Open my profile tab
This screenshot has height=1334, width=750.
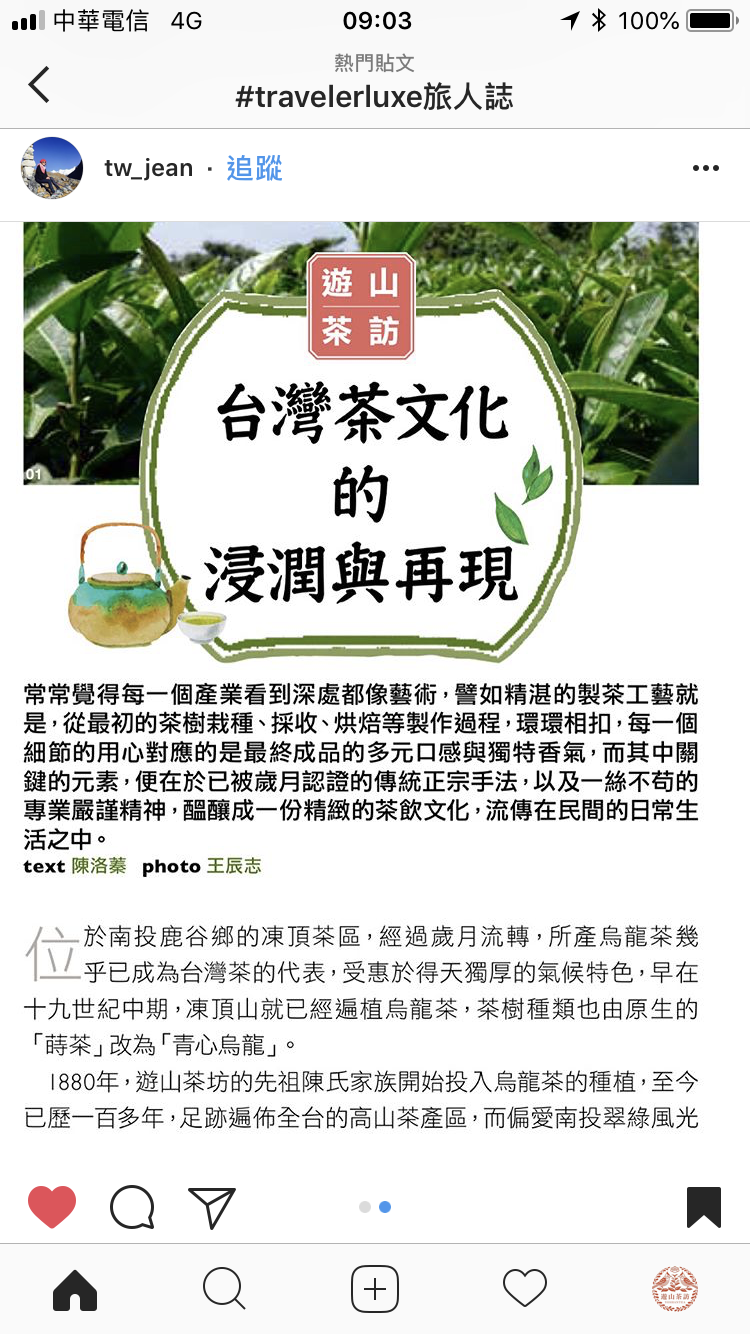[x=675, y=1289]
